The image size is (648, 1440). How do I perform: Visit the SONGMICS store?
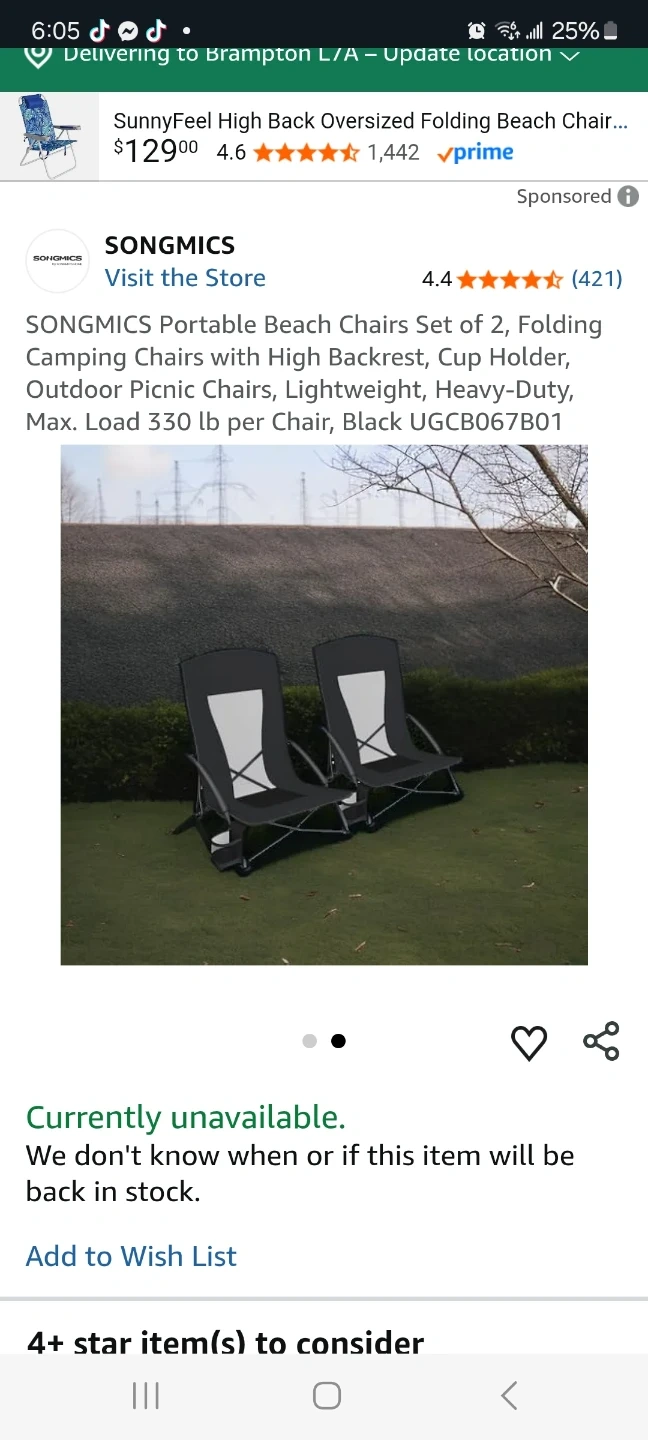point(185,278)
